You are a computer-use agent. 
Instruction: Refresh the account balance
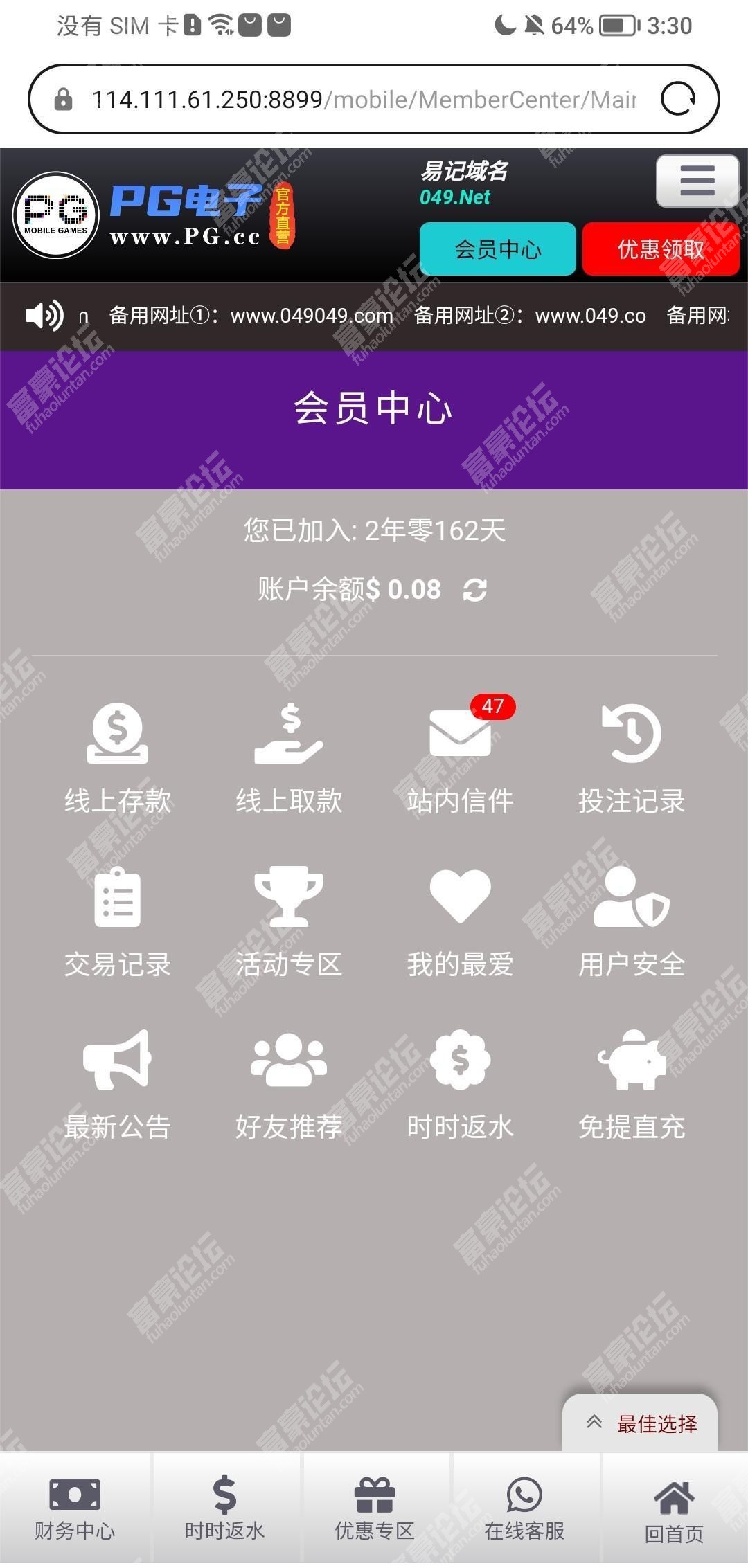coord(474,591)
